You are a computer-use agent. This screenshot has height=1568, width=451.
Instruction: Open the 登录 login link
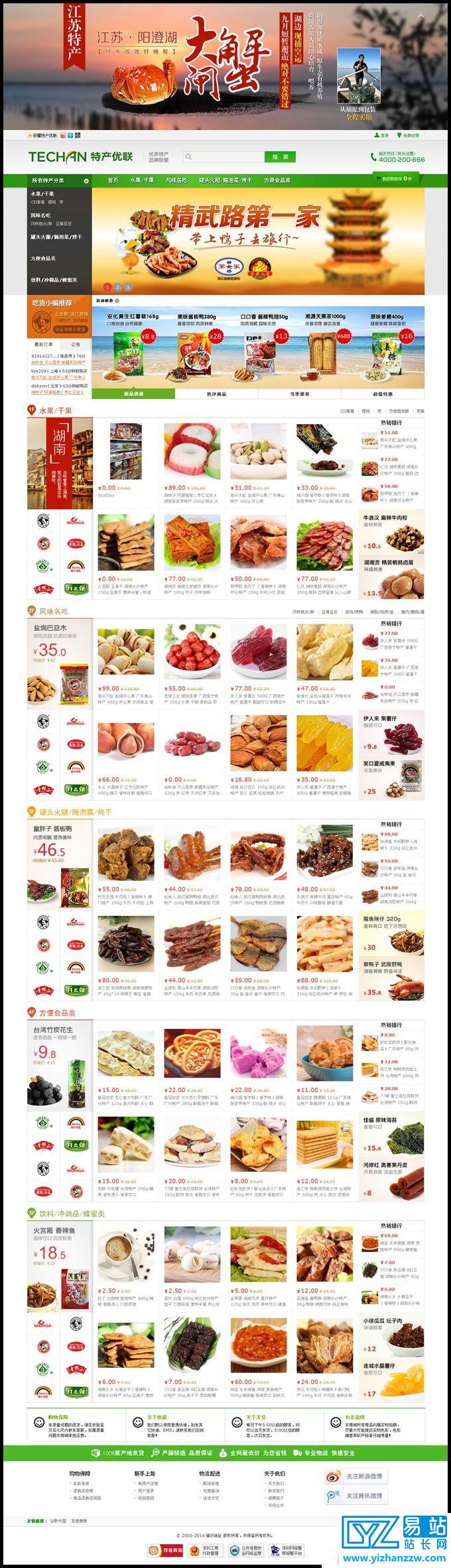coord(382,135)
